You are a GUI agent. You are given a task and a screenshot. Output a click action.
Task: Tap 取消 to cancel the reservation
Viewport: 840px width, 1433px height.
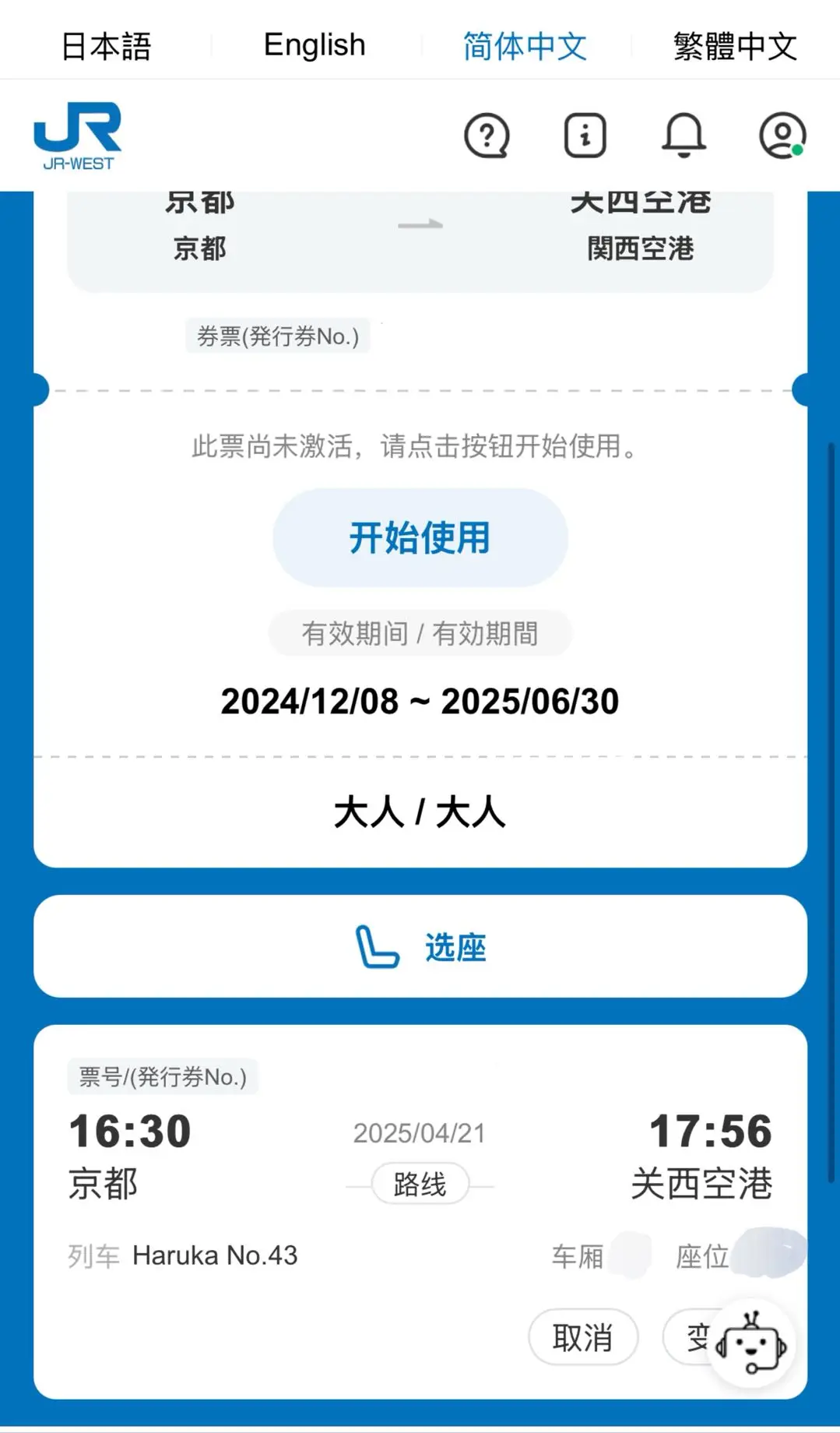pyautogui.click(x=583, y=1337)
